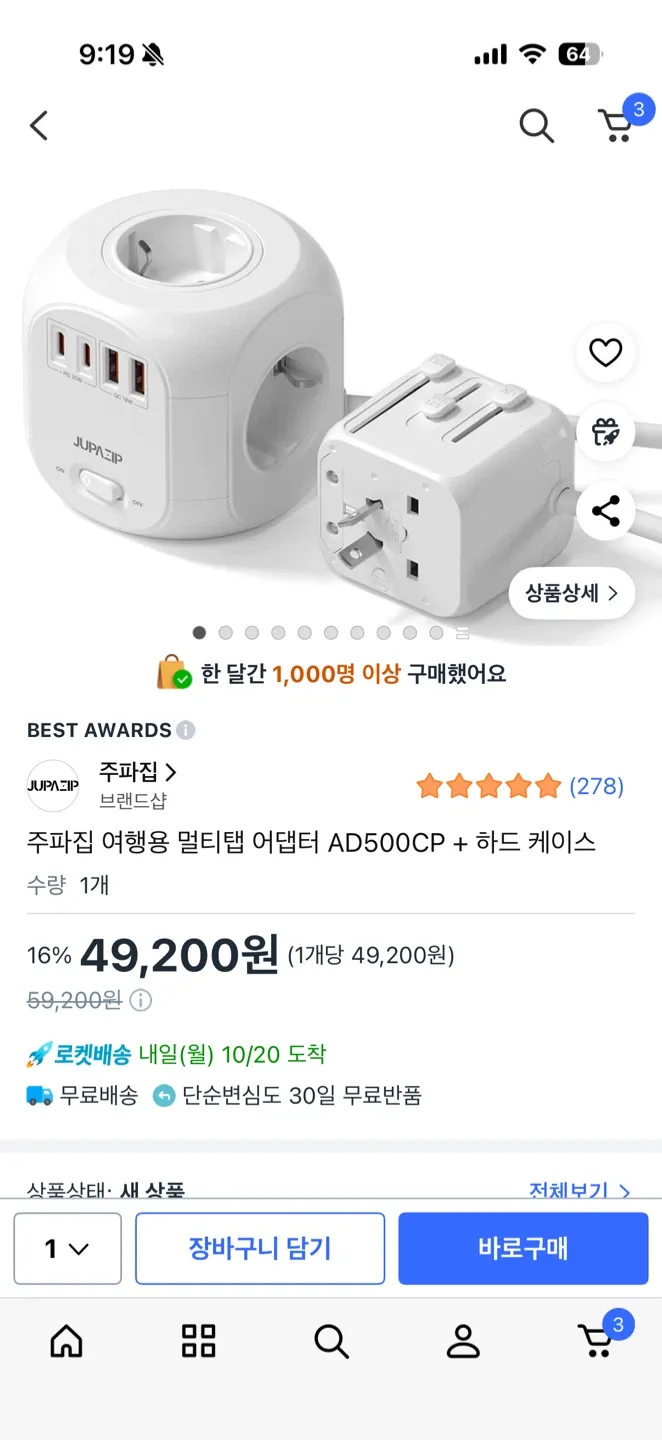Tap 장바구니 담기 to add to cart
662x1440 pixels.
point(260,1248)
